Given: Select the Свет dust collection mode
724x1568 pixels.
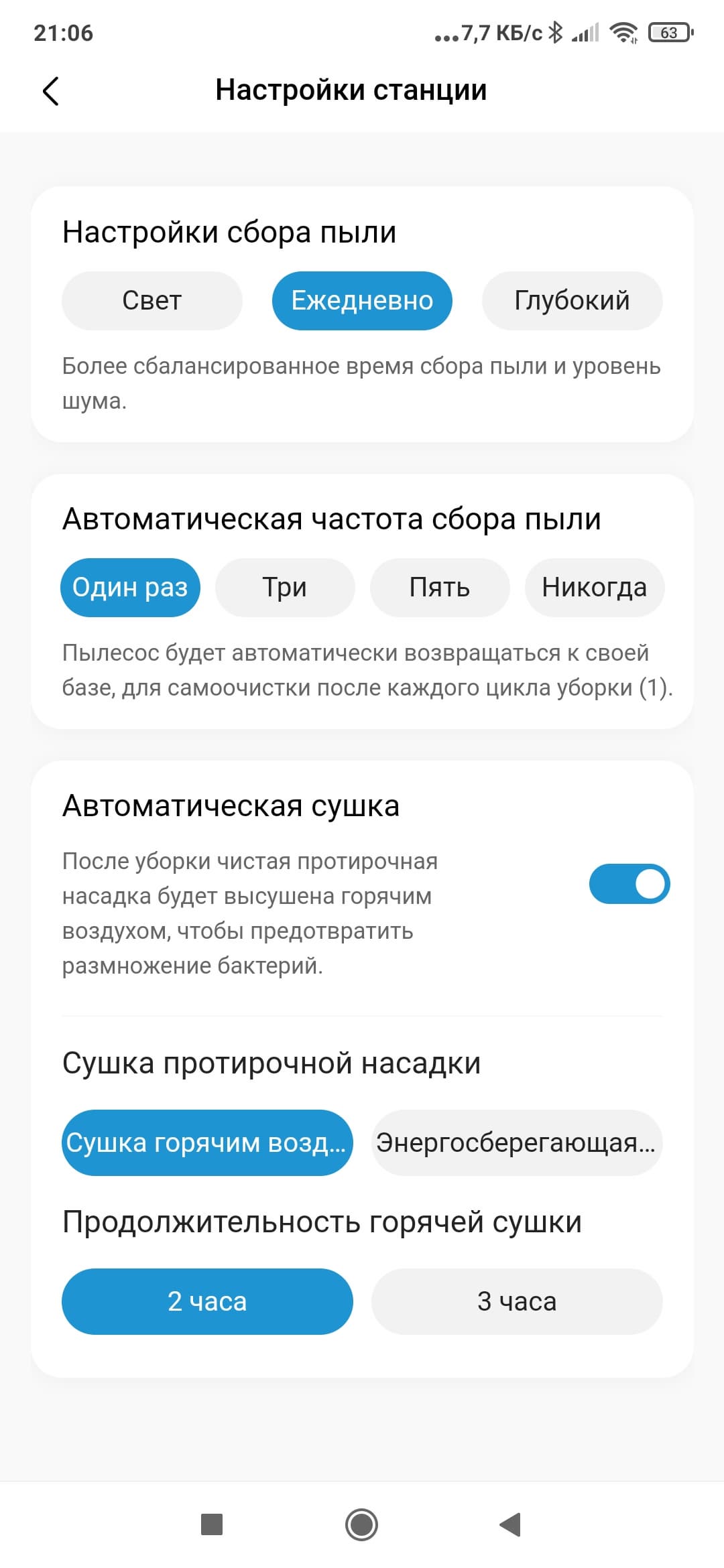Looking at the screenshot, I should (x=152, y=301).
